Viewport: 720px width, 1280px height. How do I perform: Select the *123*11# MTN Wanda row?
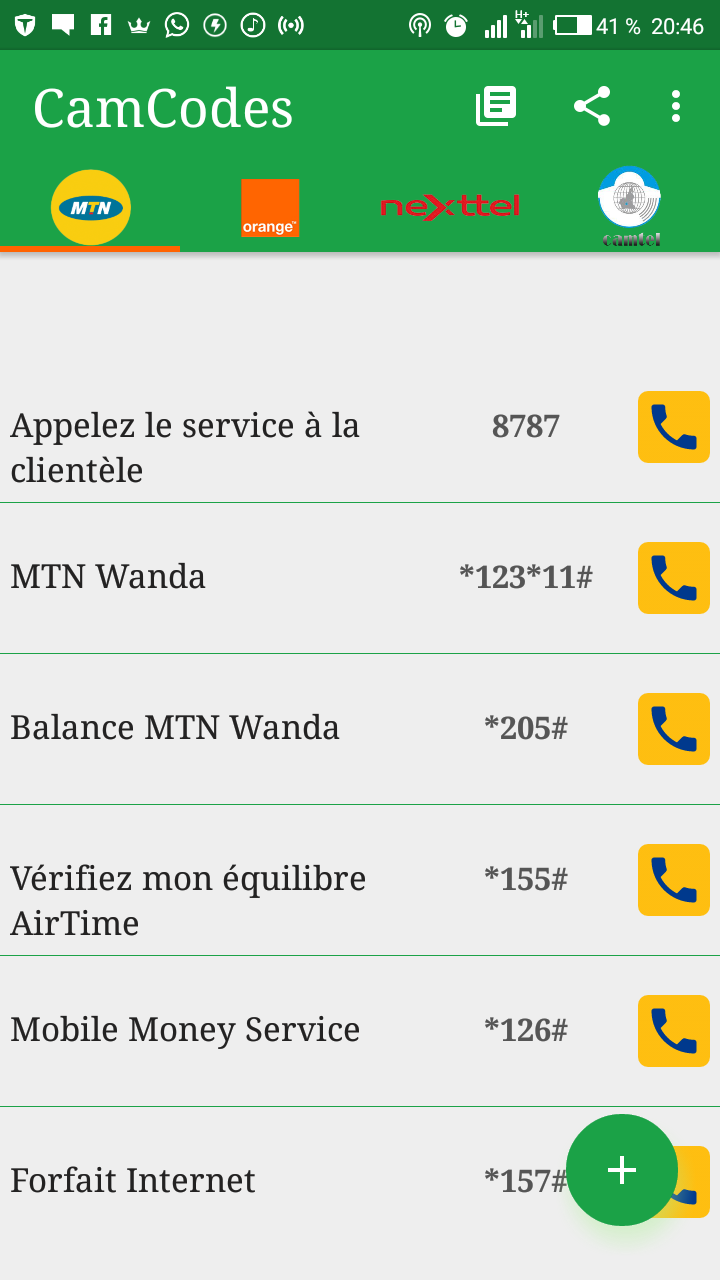(300, 578)
